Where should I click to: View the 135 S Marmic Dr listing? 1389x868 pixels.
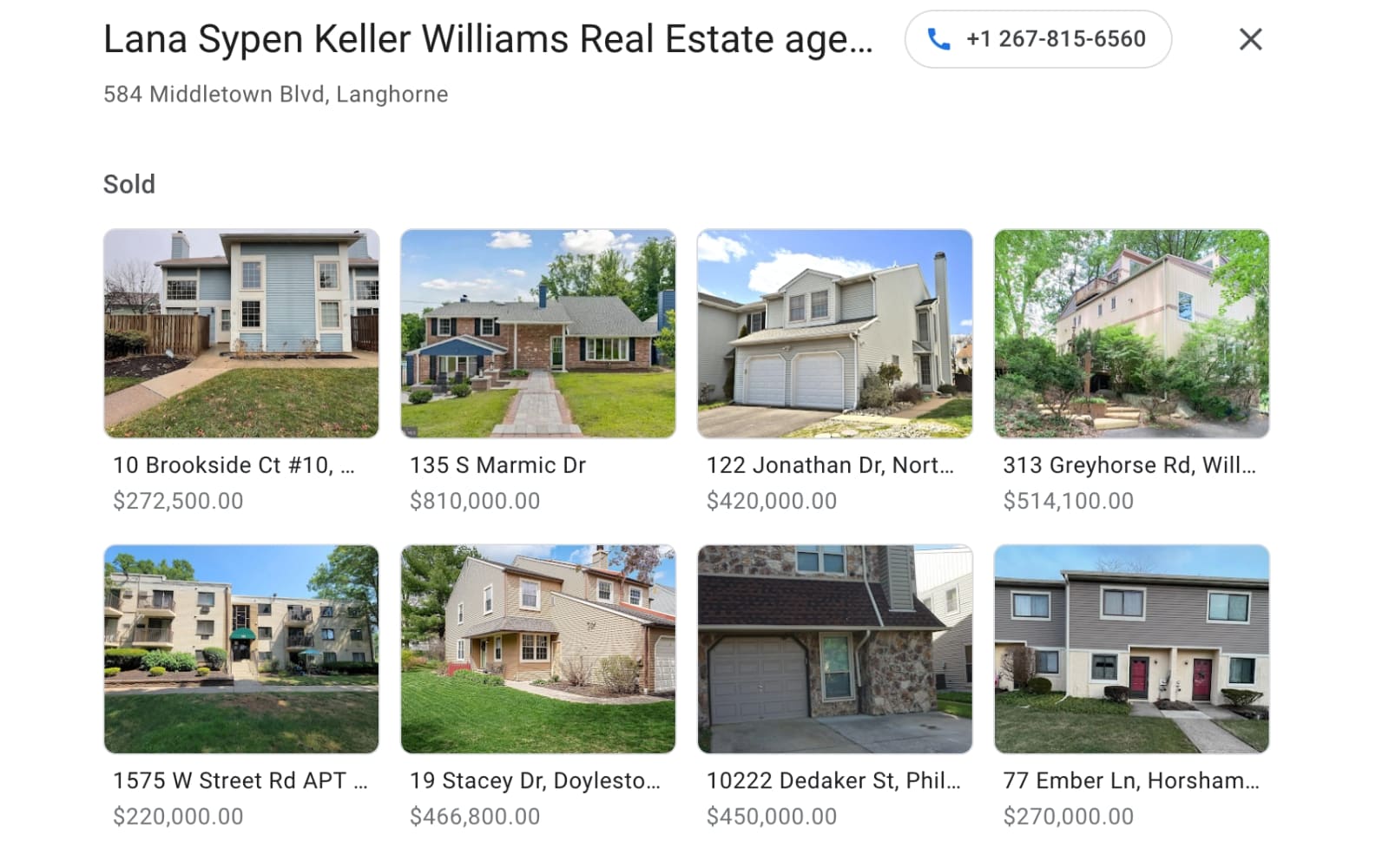coord(538,334)
